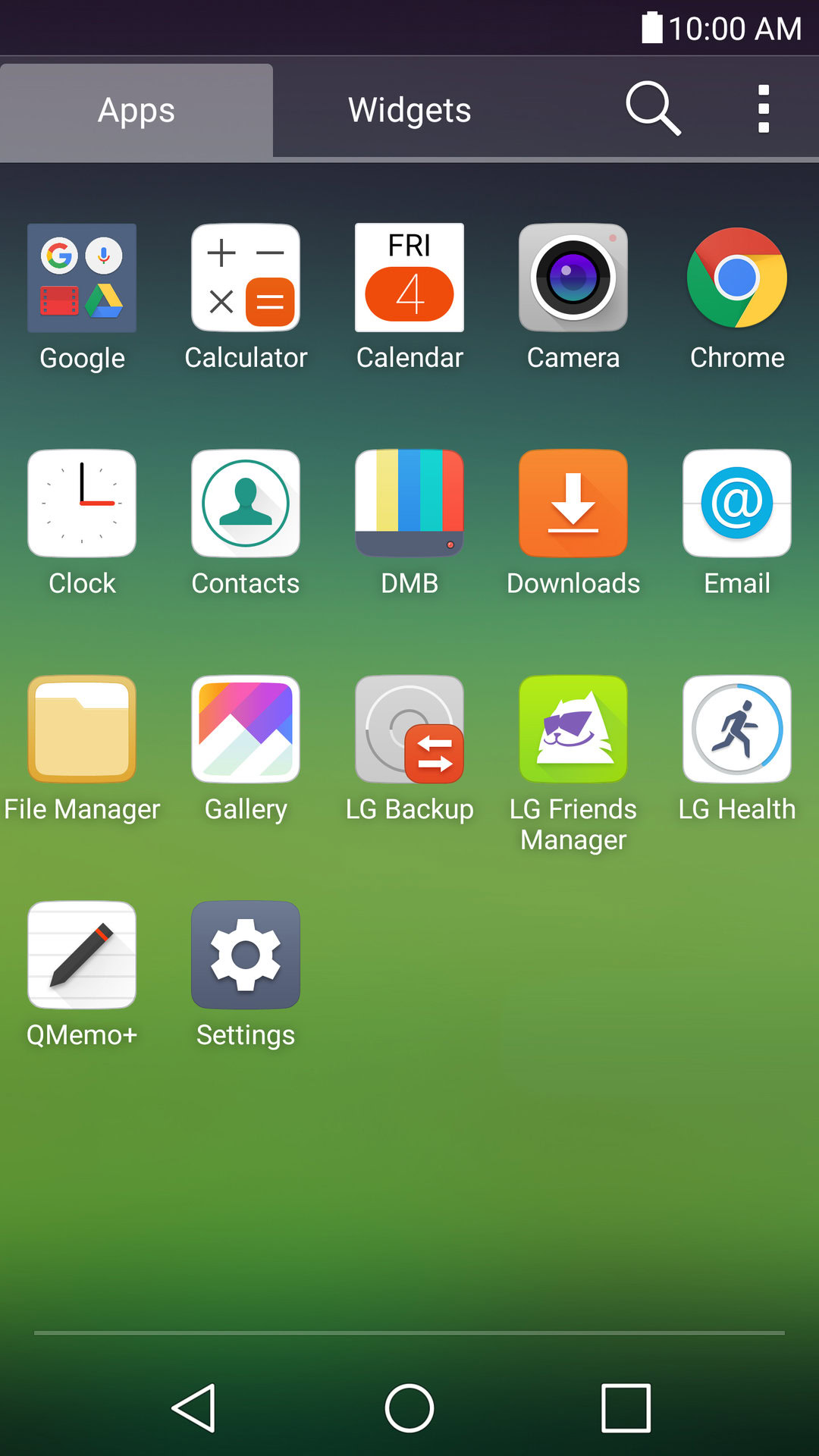Launch the Calculator app
The image size is (819, 1456).
point(246,278)
